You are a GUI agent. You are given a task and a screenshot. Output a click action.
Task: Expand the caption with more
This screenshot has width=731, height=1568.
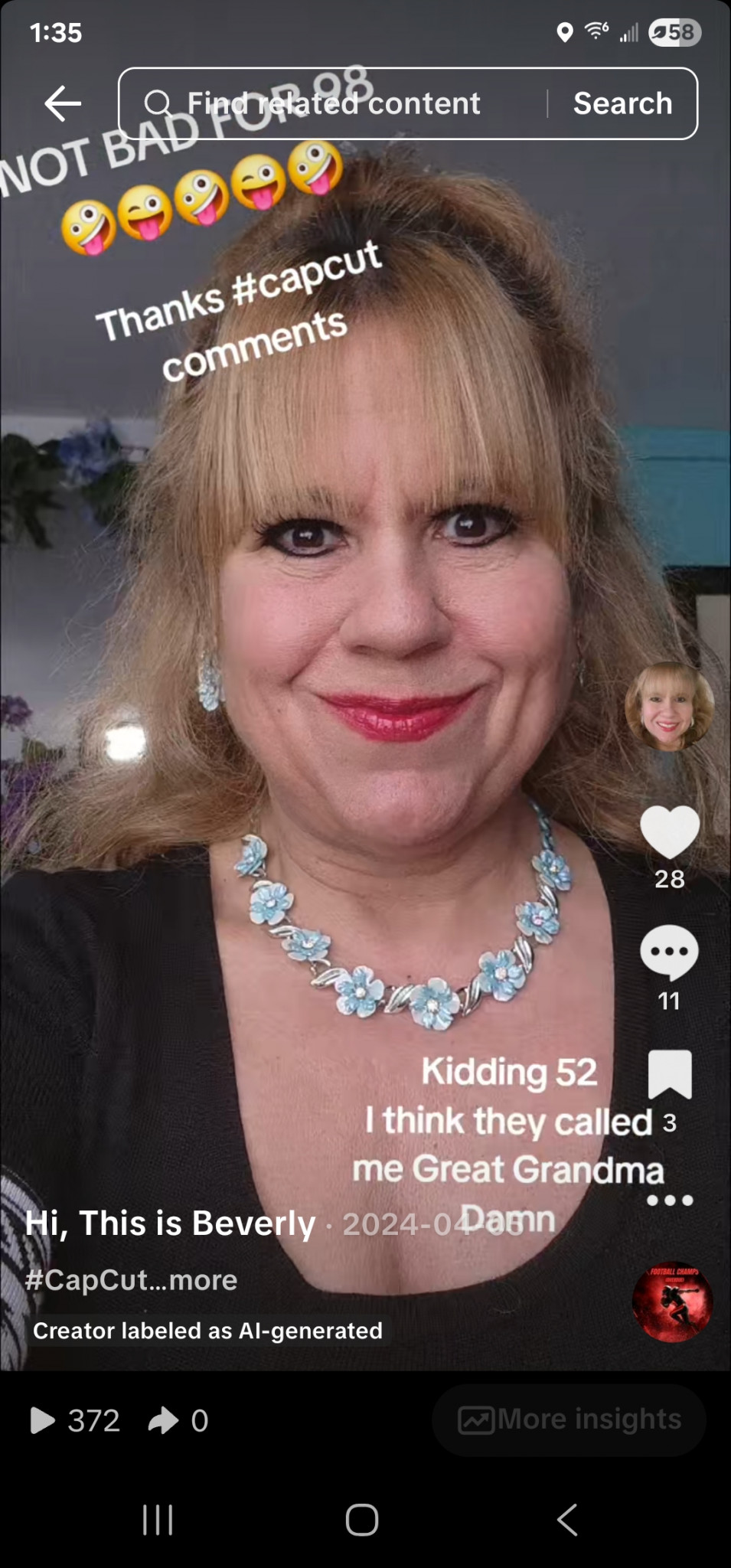coord(203,1279)
